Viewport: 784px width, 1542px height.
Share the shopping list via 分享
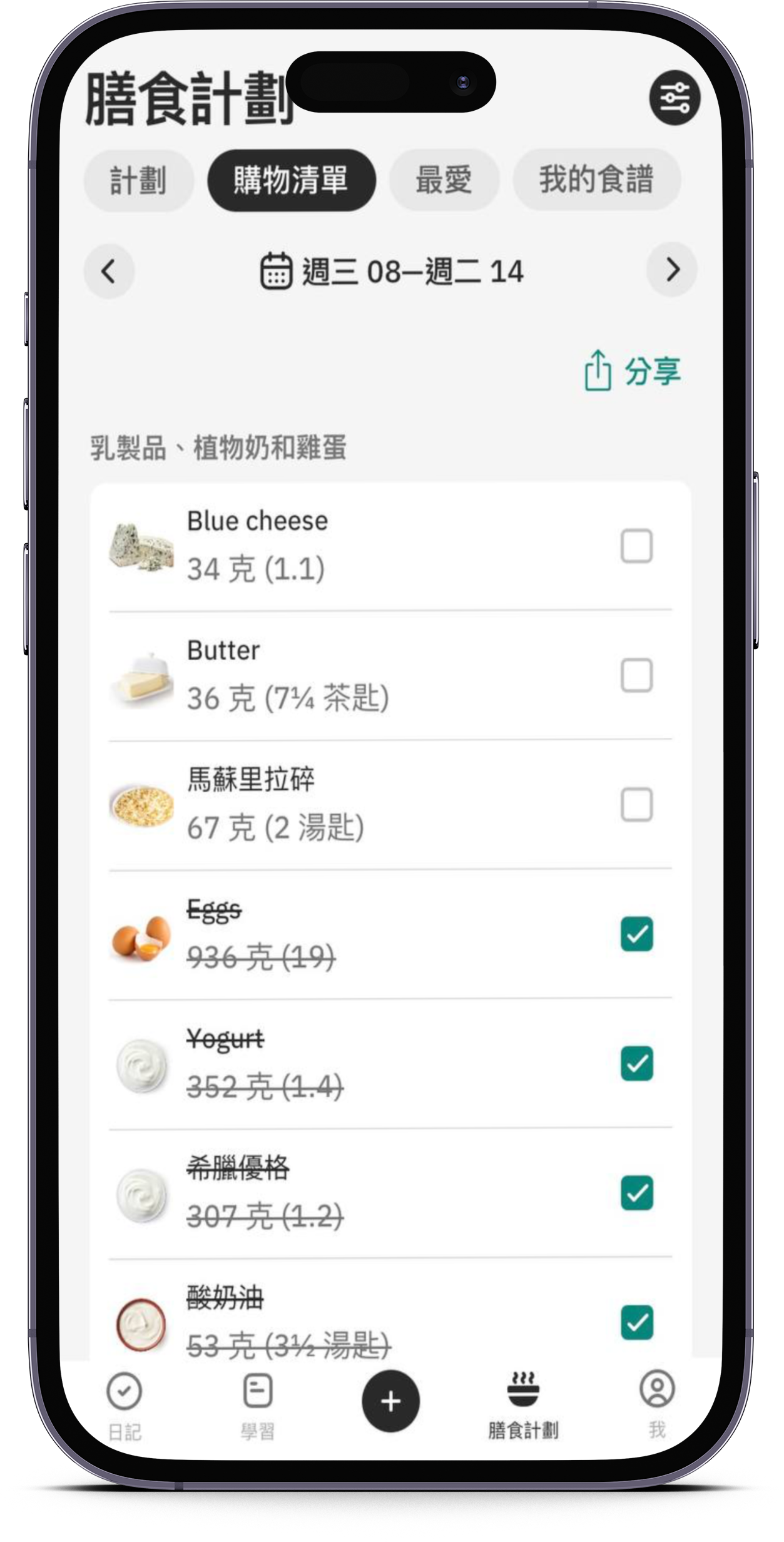(x=633, y=370)
